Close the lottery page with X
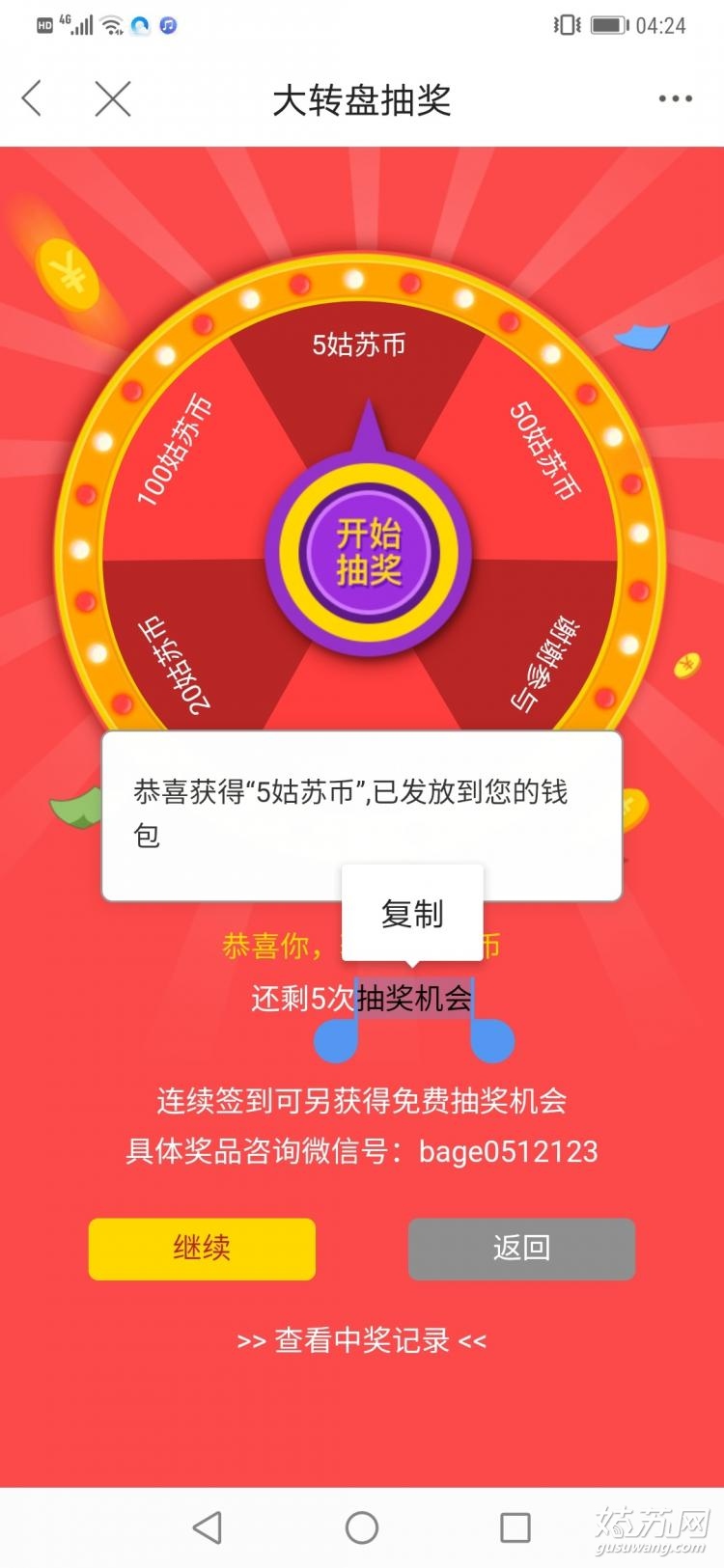724x1568 pixels. (113, 98)
